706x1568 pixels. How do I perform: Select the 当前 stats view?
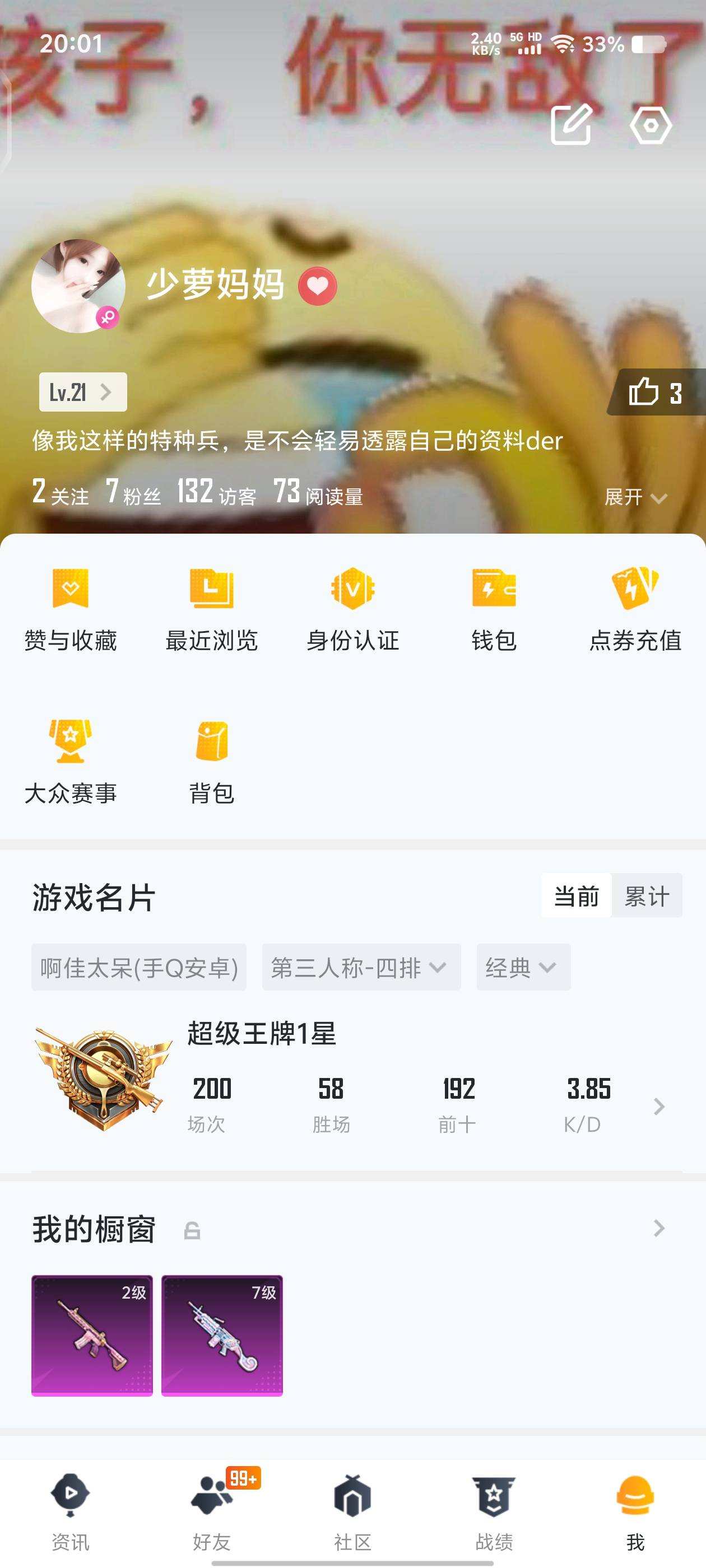point(575,896)
